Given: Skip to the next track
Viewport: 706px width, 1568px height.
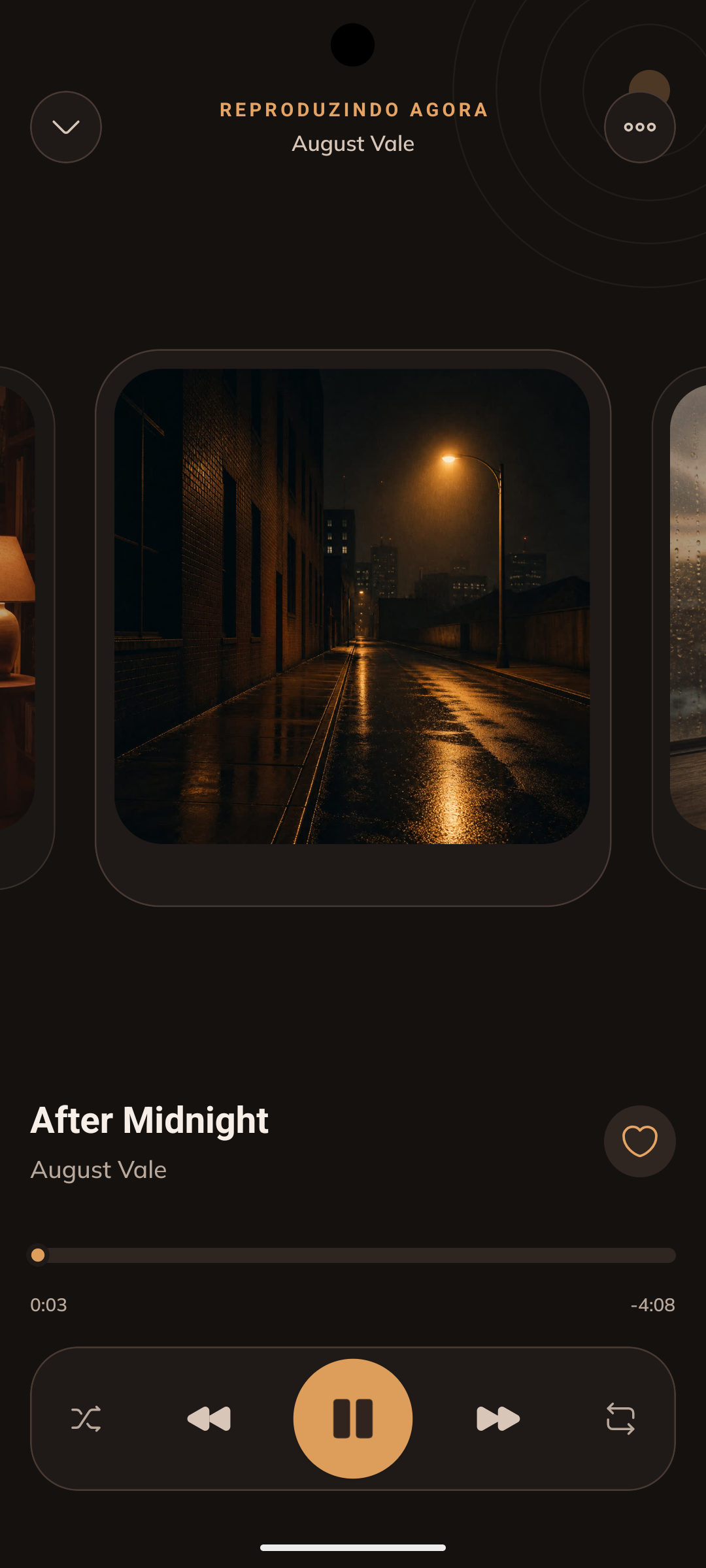Looking at the screenshot, I should click(498, 1418).
